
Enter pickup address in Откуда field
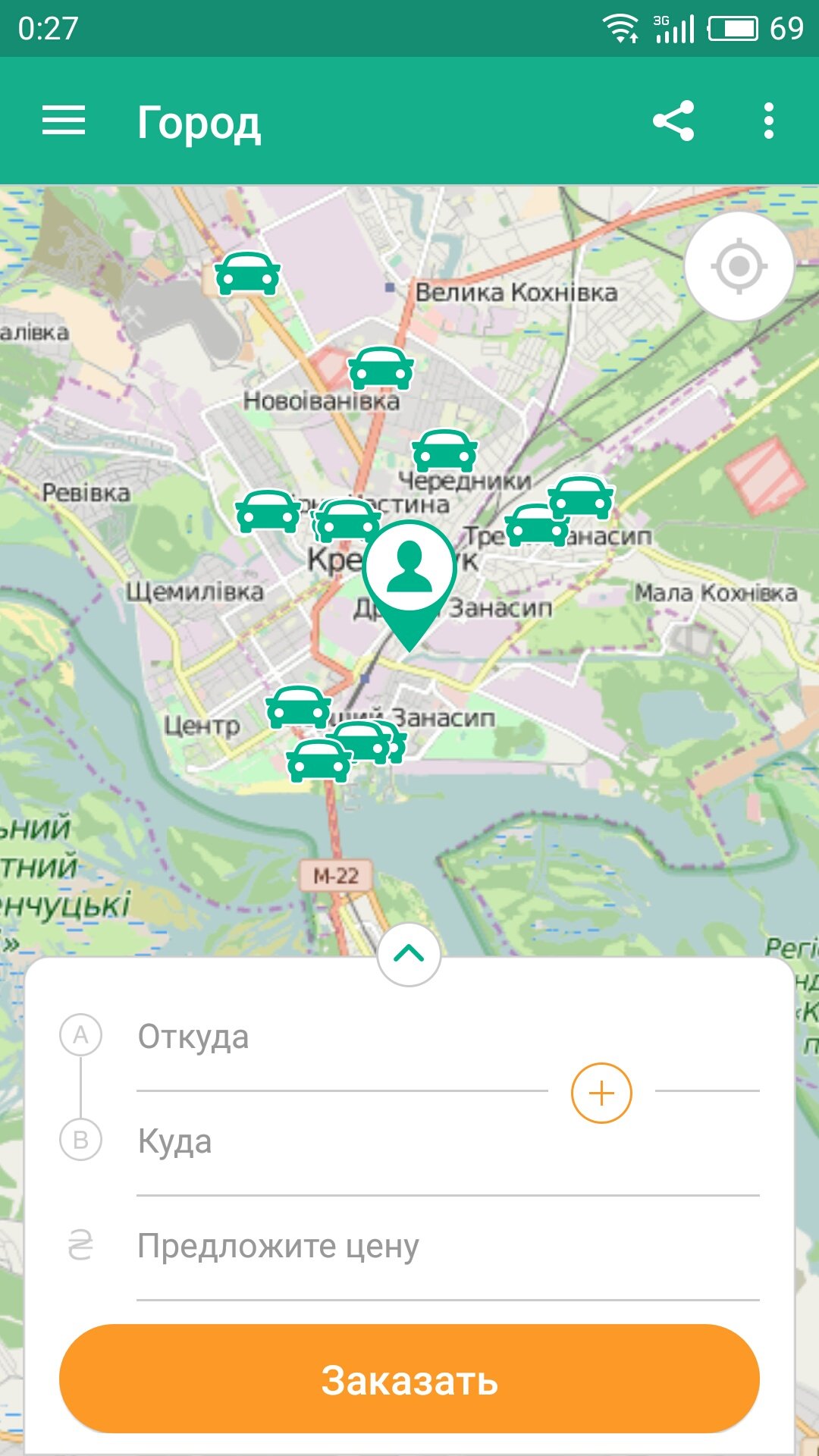pyautogui.click(x=341, y=1037)
